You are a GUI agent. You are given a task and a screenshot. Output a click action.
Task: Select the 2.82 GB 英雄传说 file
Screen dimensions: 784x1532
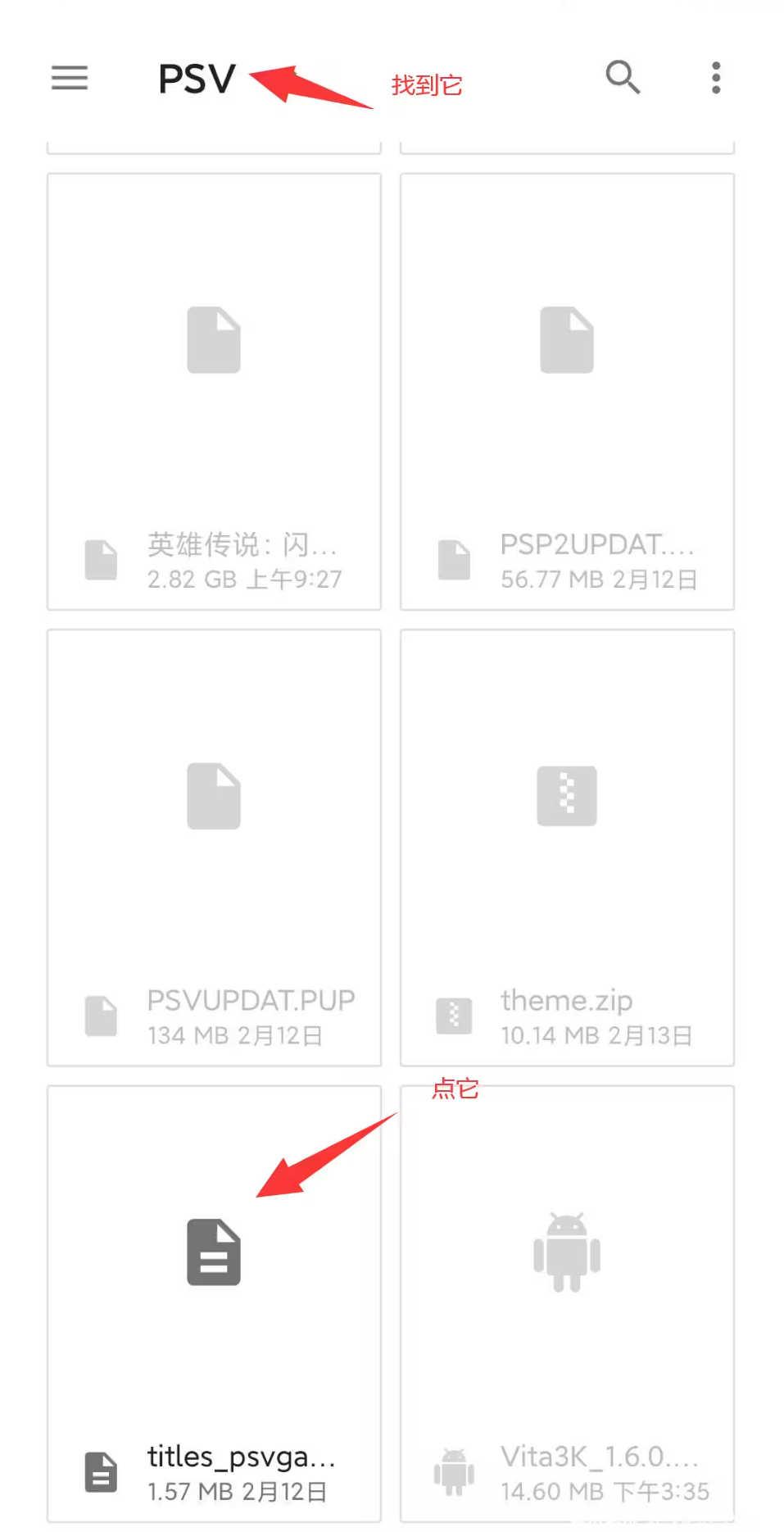point(214,391)
